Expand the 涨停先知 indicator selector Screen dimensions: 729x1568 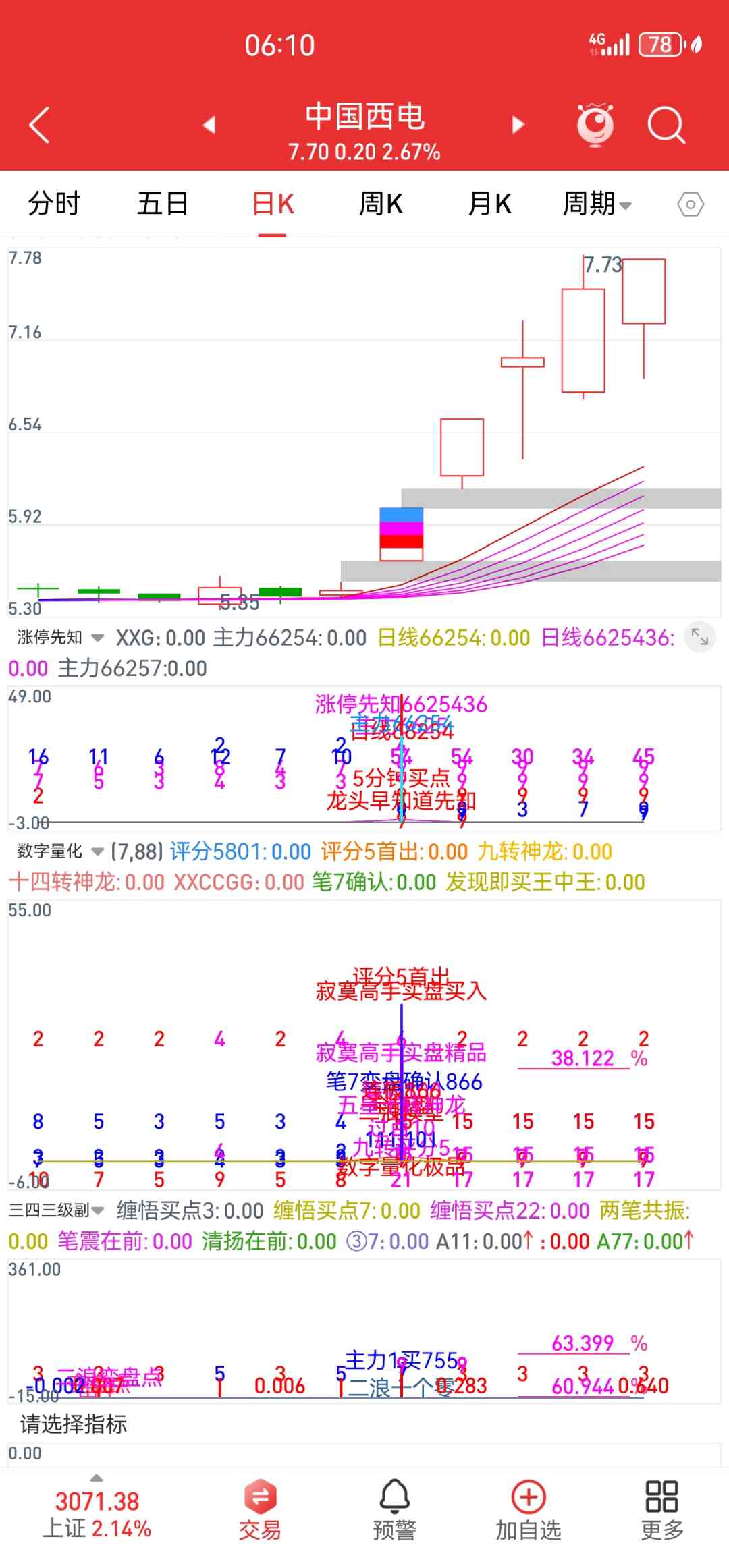tap(60, 638)
